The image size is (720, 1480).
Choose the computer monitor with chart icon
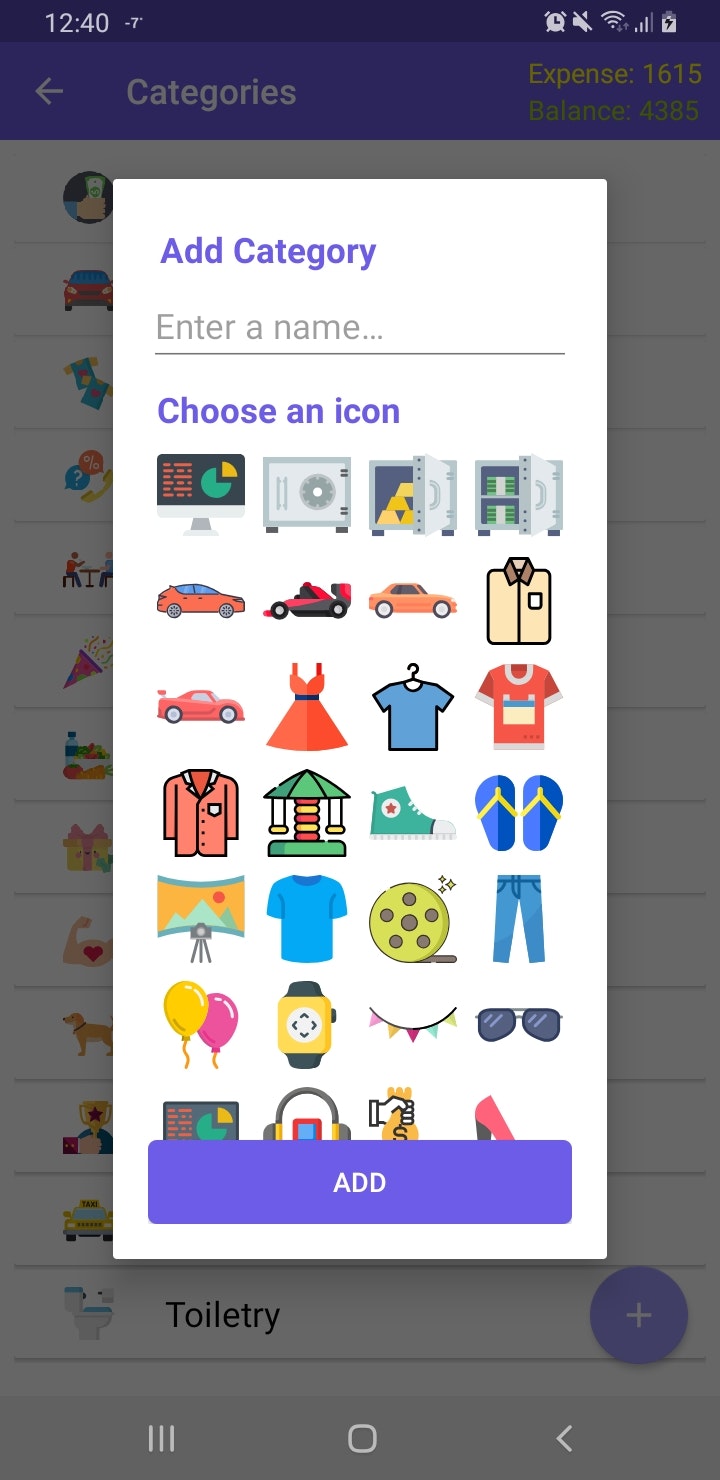(201, 494)
